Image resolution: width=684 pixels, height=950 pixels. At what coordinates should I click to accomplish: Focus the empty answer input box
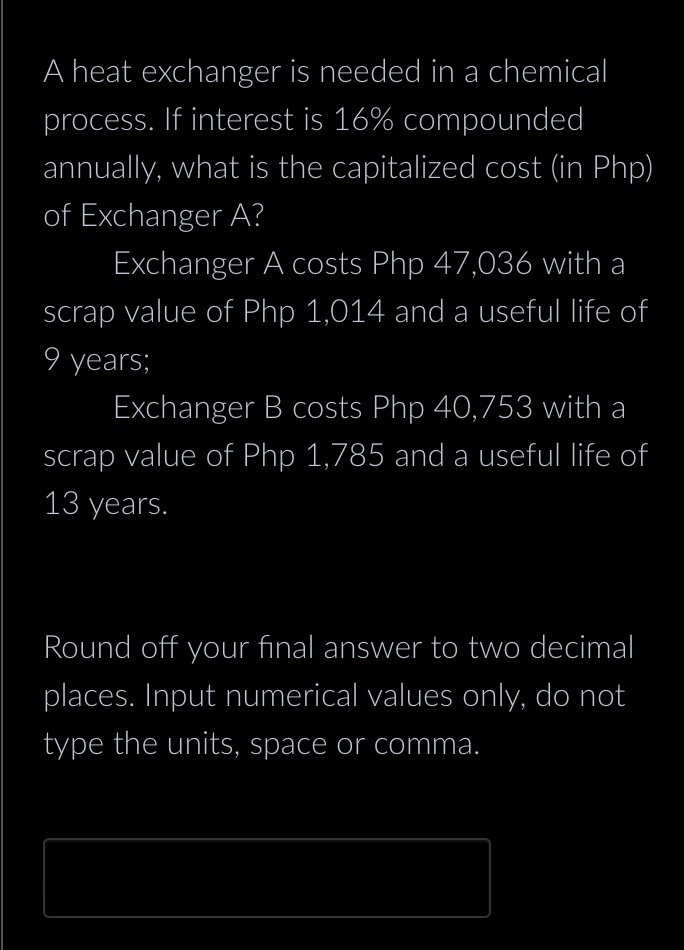[267, 877]
